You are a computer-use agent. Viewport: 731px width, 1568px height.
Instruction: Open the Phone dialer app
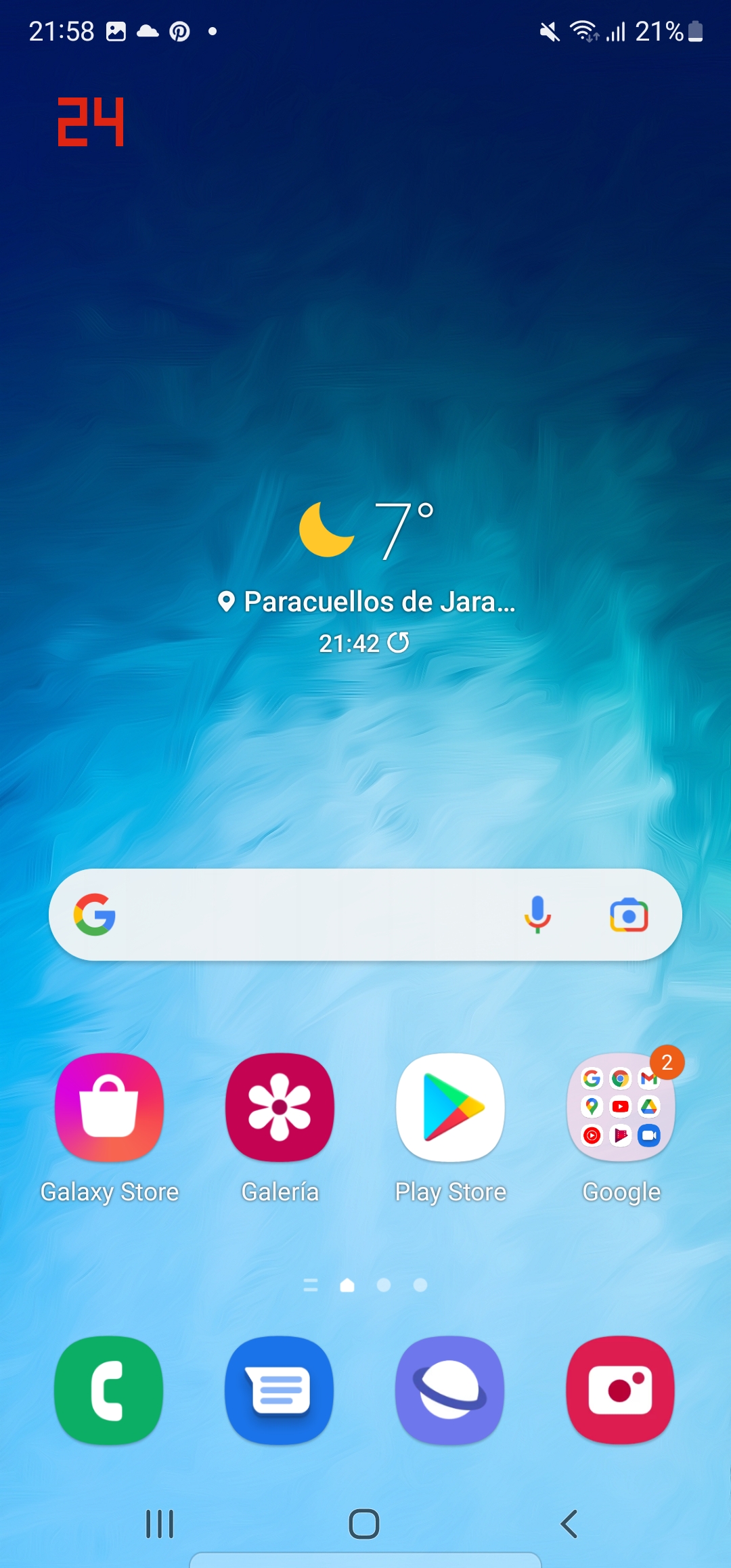[109, 1391]
